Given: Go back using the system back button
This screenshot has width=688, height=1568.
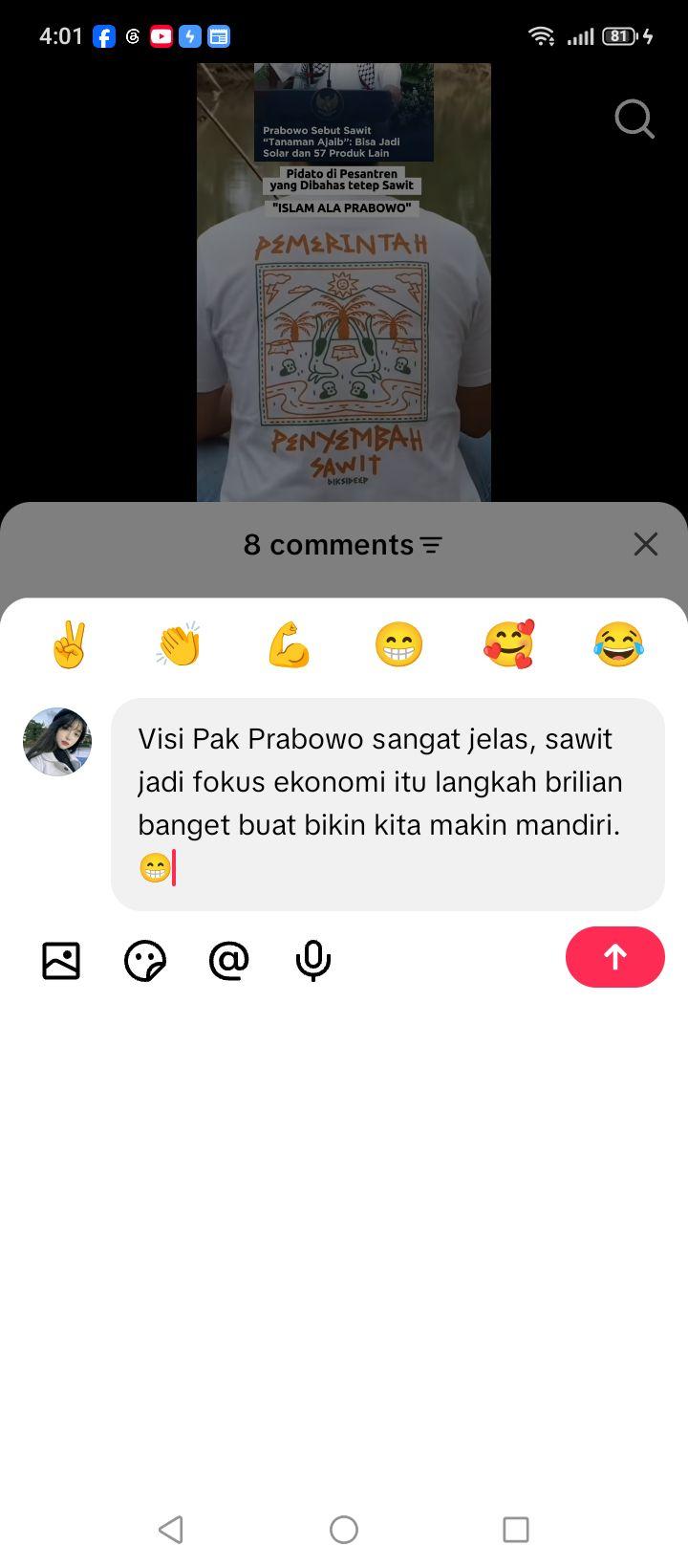Looking at the screenshot, I should (171, 1530).
